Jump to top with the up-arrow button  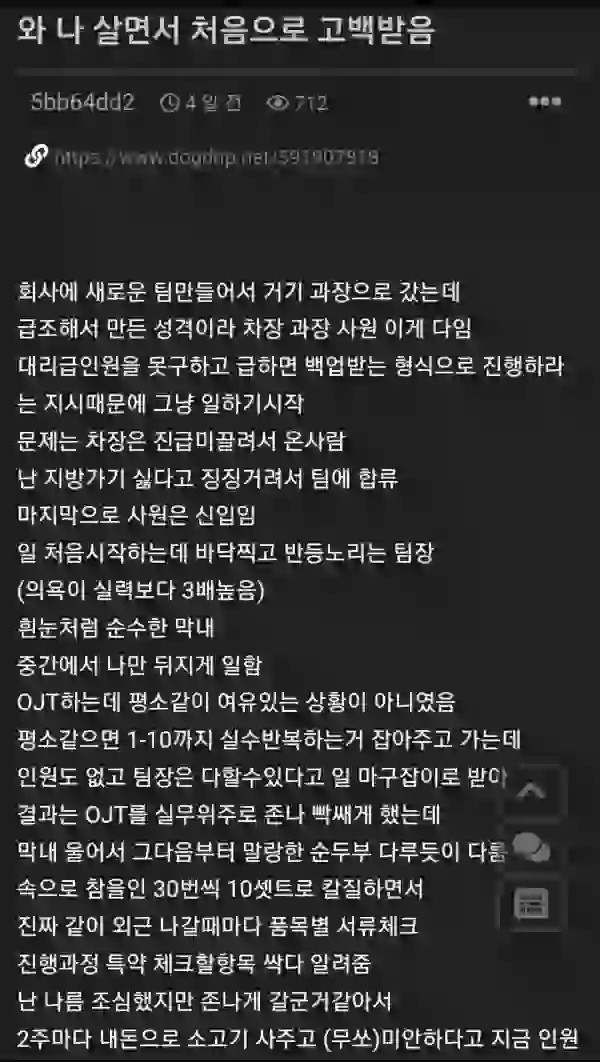(532, 790)
